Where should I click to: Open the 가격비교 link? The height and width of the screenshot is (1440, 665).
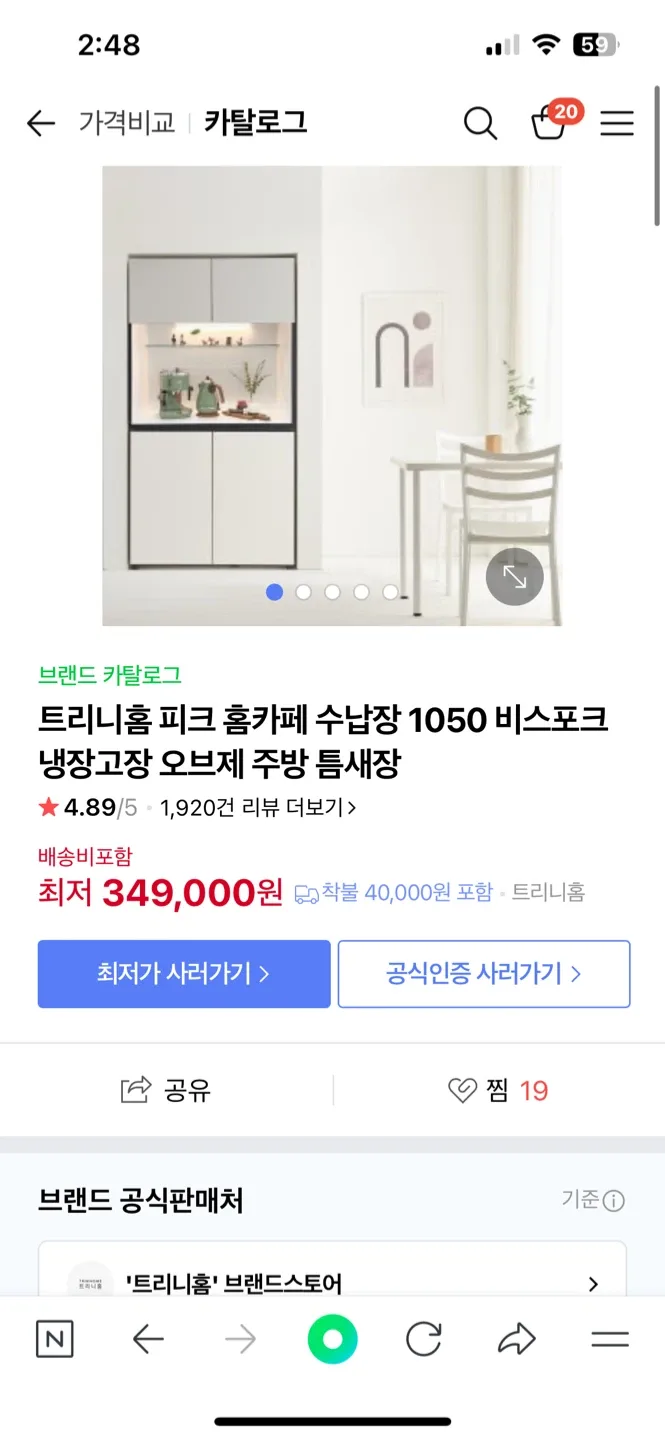coord(126,123)
